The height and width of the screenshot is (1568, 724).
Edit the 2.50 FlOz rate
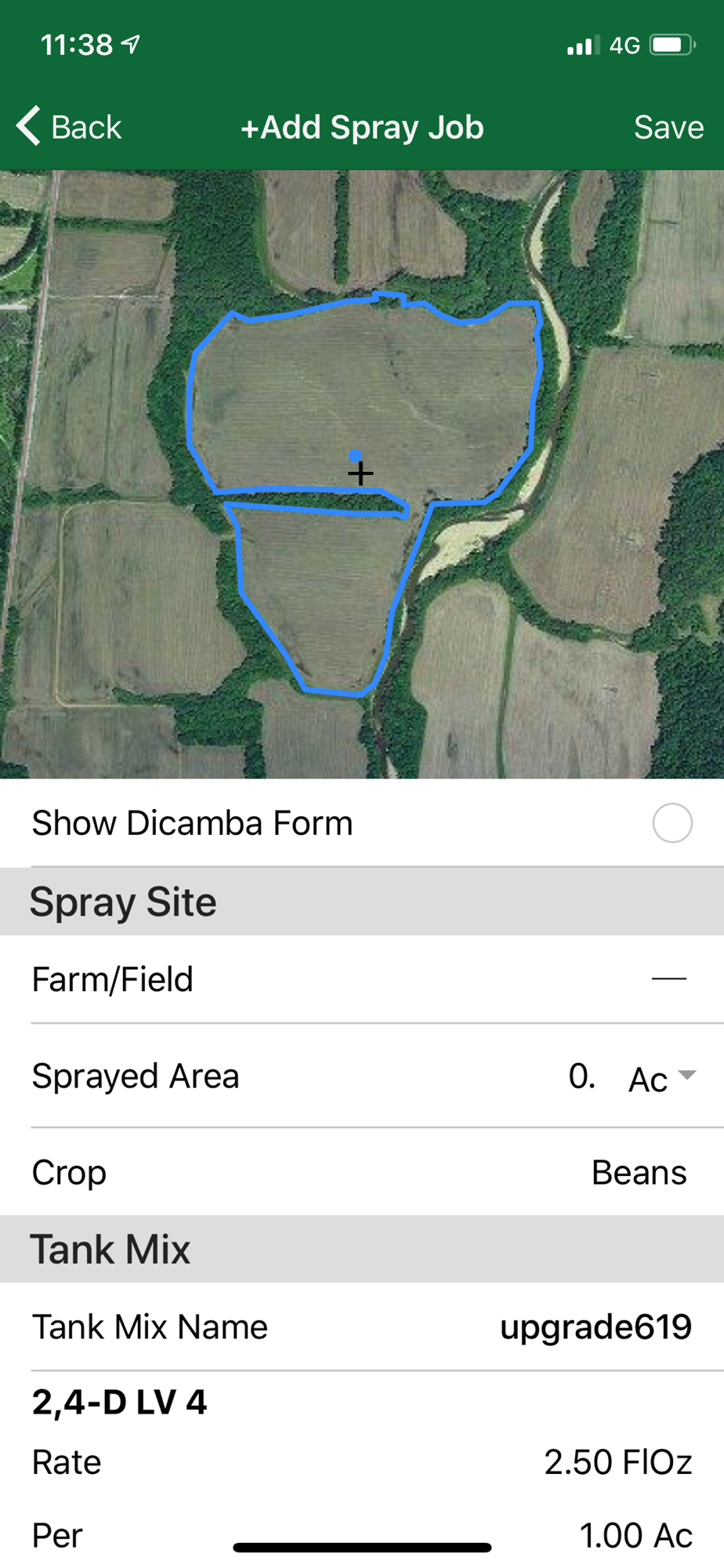coord(617,1463)
